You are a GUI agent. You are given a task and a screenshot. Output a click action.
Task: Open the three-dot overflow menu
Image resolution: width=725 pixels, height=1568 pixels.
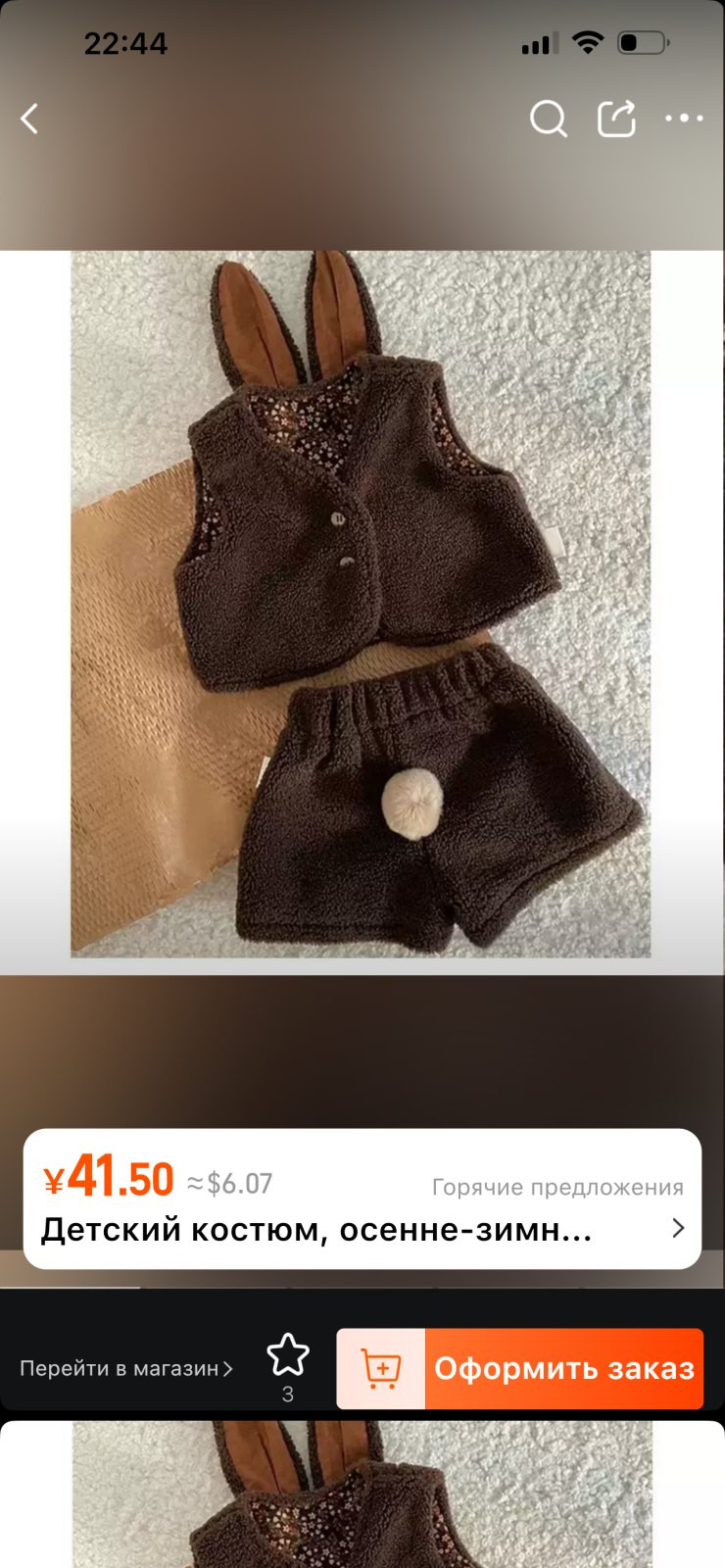click(x=684, y=119)
